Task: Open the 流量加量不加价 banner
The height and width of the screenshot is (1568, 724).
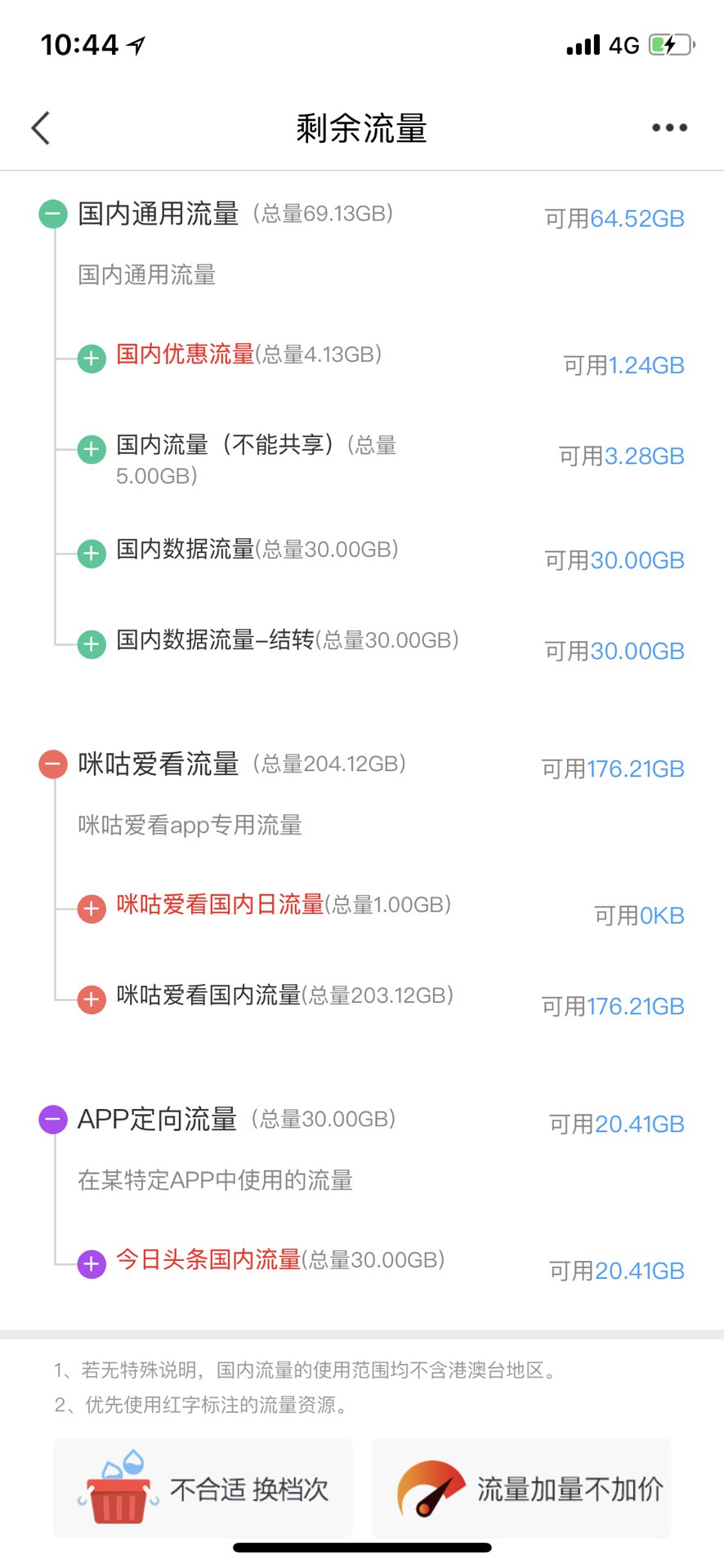Action: coord(521,1488)
